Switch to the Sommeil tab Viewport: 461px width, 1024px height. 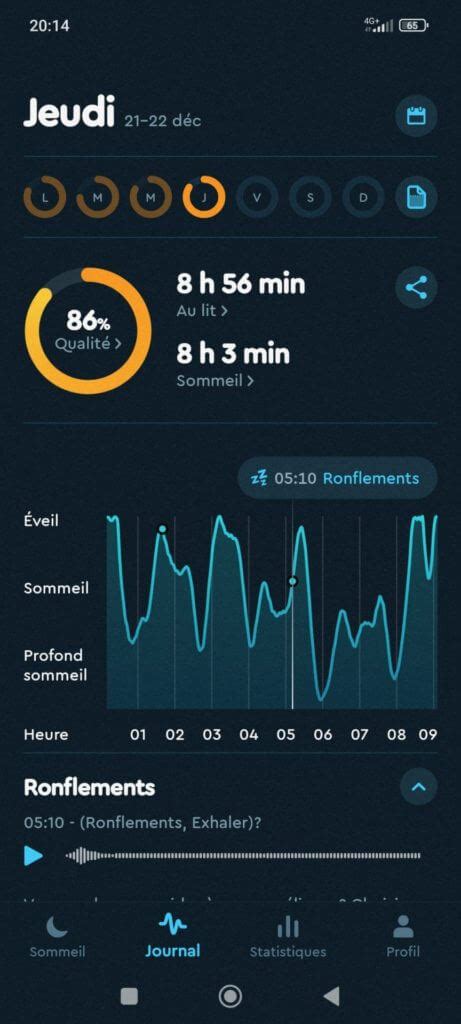(57, 936)
